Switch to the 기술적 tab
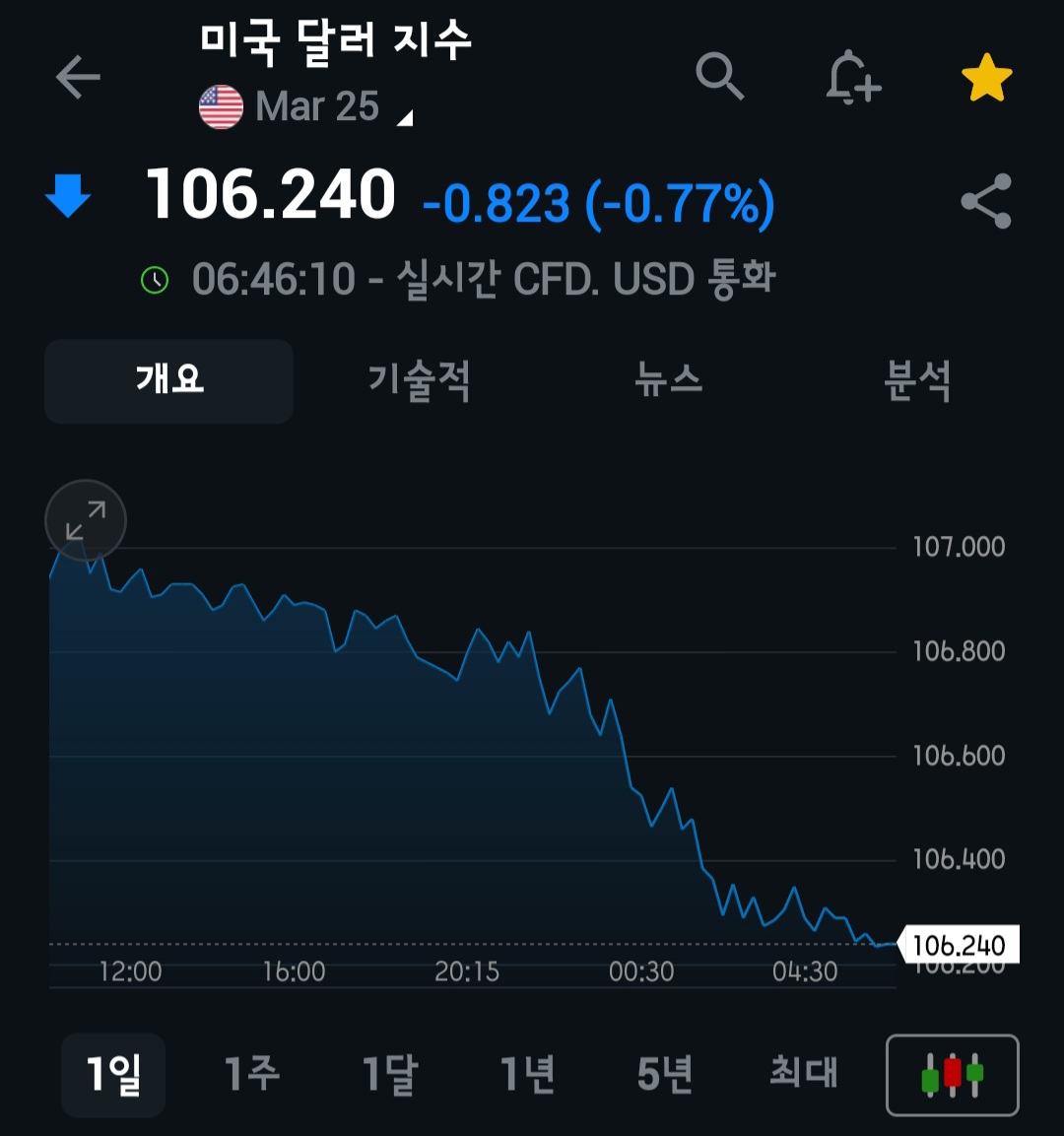 tap(419, 381)
